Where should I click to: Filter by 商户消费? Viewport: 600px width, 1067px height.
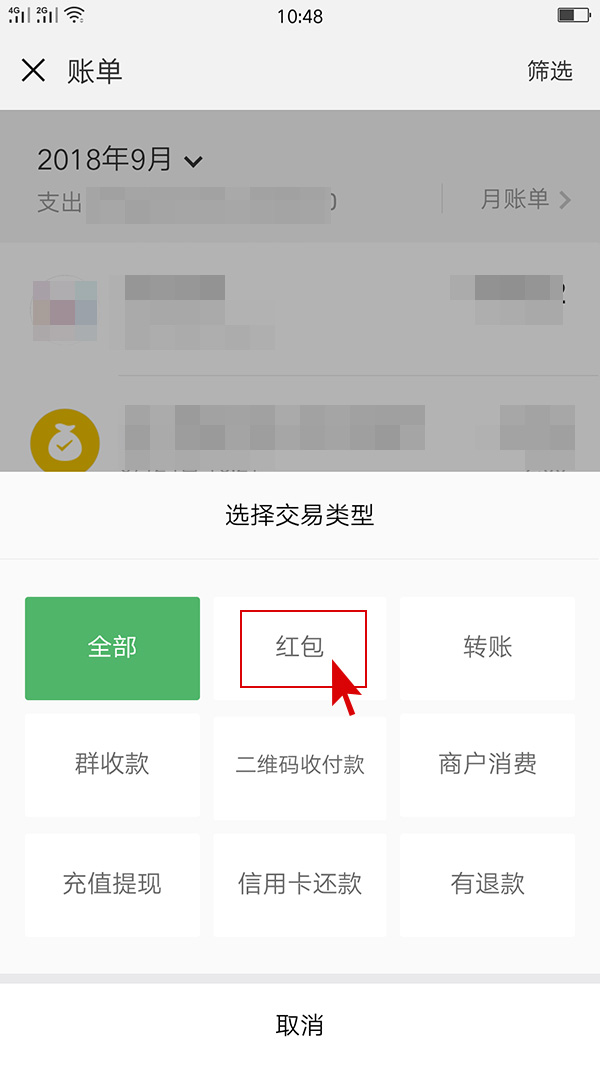(x=487, y=765)
